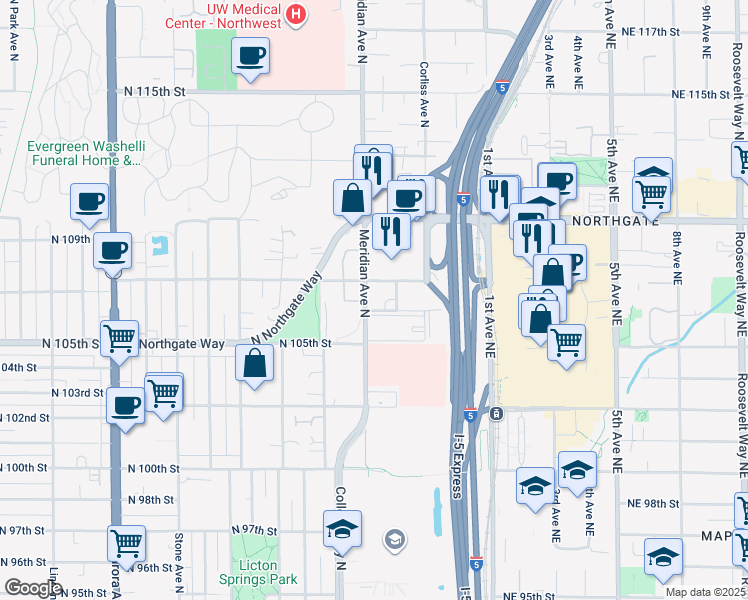Tap the light rail station icon on 1st Ave NE

(497, 414)
